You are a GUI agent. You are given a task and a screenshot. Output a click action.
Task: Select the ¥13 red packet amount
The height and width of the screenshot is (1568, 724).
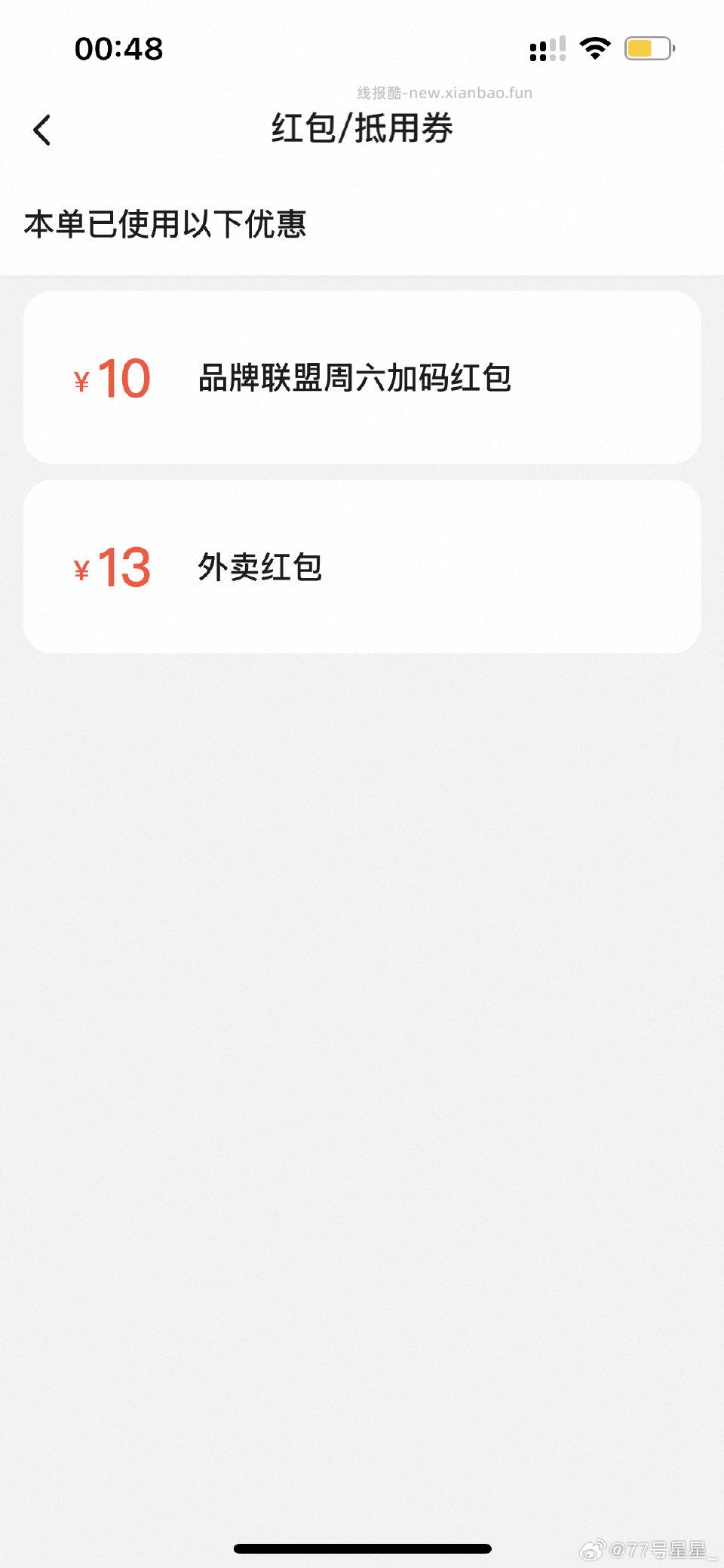point(112,570)
